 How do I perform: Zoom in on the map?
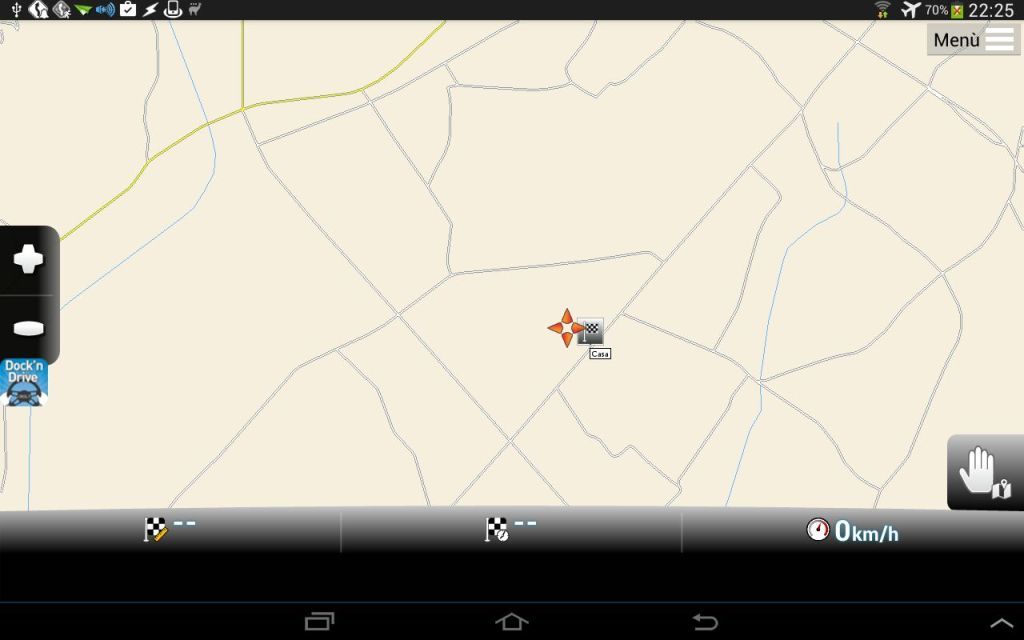pyautogui.click(x=28, y=260)
